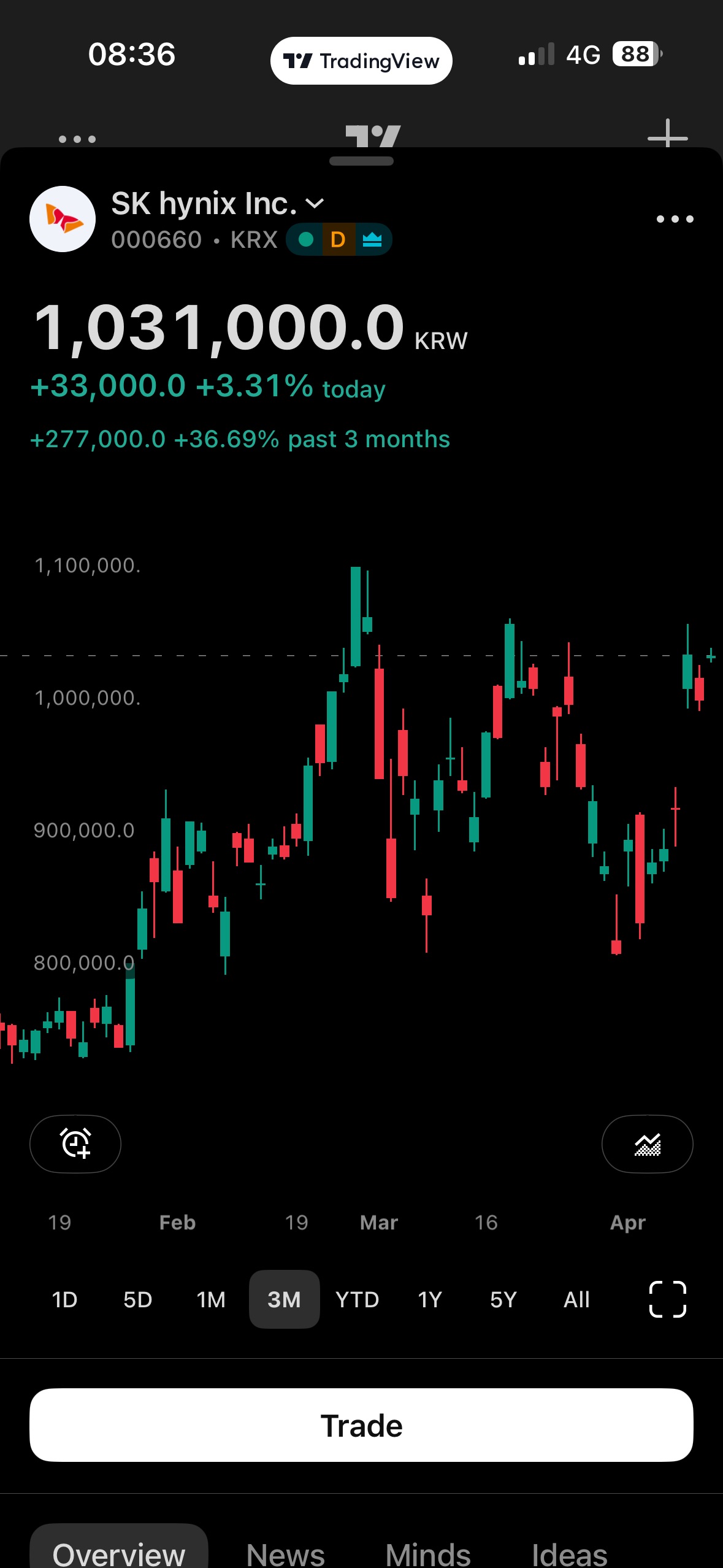
Task: Switch chart to 1Y range
Action: click(x=430, y=1299)
